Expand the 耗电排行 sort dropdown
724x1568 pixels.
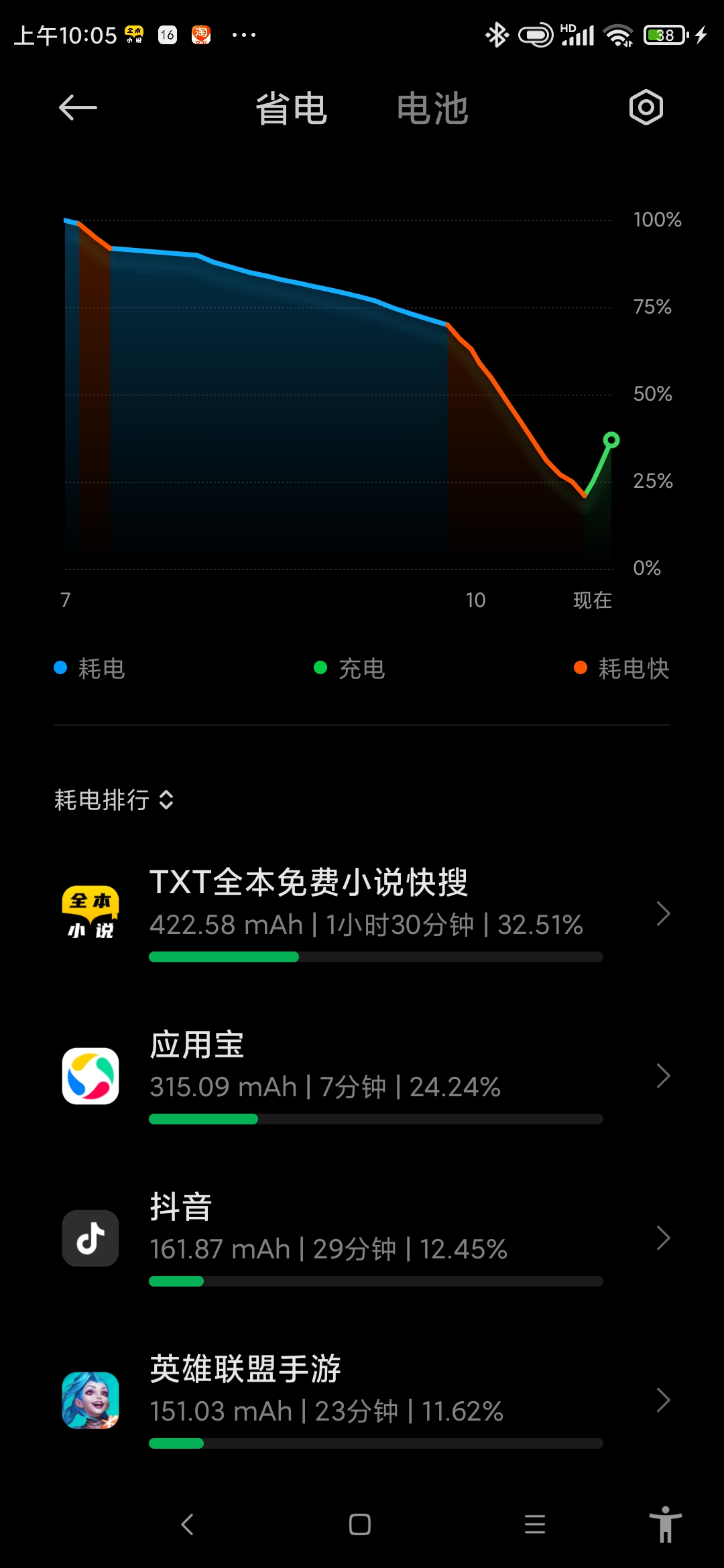[114, 800]
